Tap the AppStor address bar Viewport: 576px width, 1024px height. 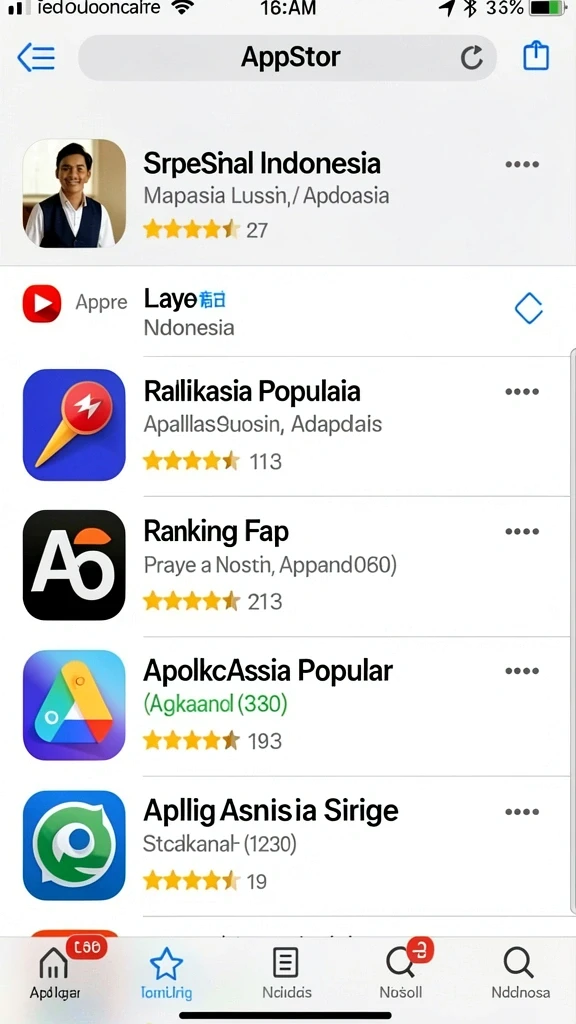(x=287, y=57)
